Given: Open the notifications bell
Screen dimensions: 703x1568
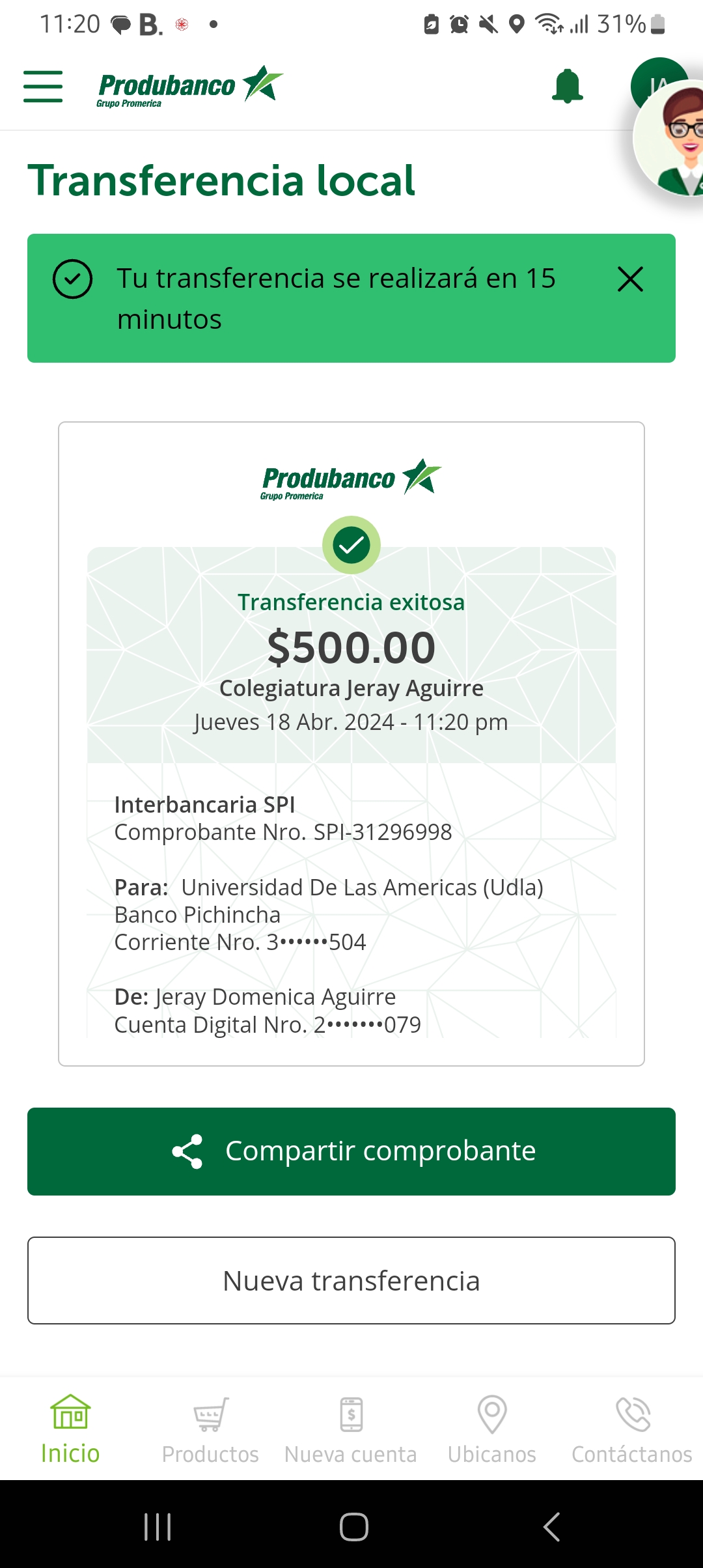Looking at the screenshot, I should [x=567, y=87].
